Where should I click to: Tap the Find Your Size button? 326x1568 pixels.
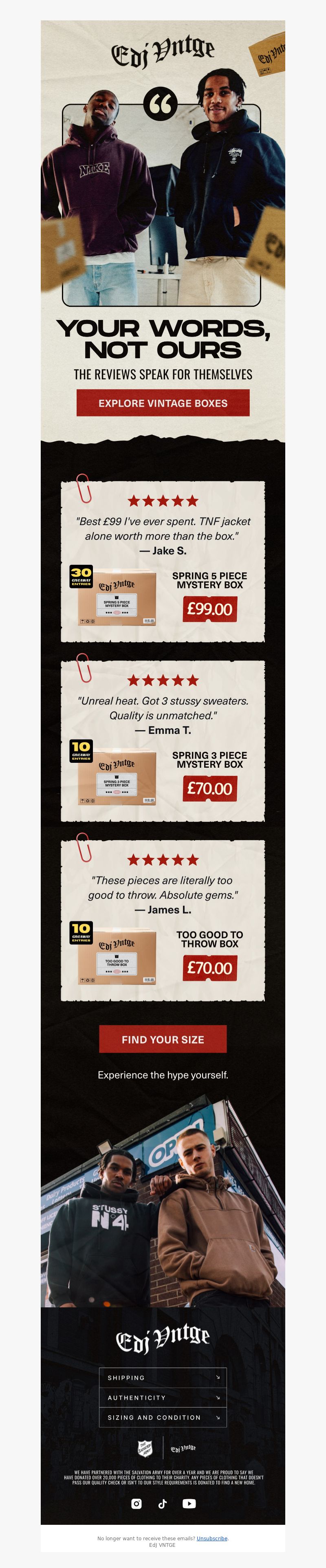(x=163, y=1039)
